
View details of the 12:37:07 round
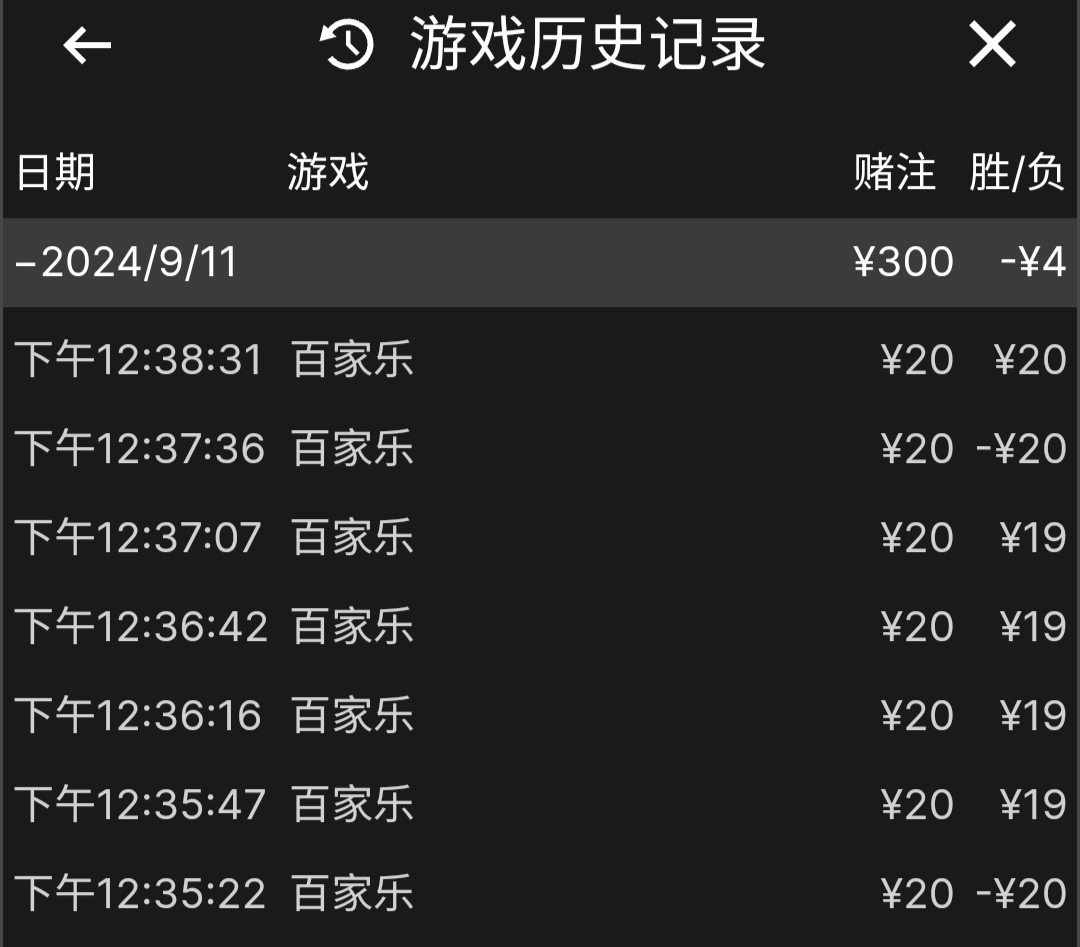coord(540,538)
